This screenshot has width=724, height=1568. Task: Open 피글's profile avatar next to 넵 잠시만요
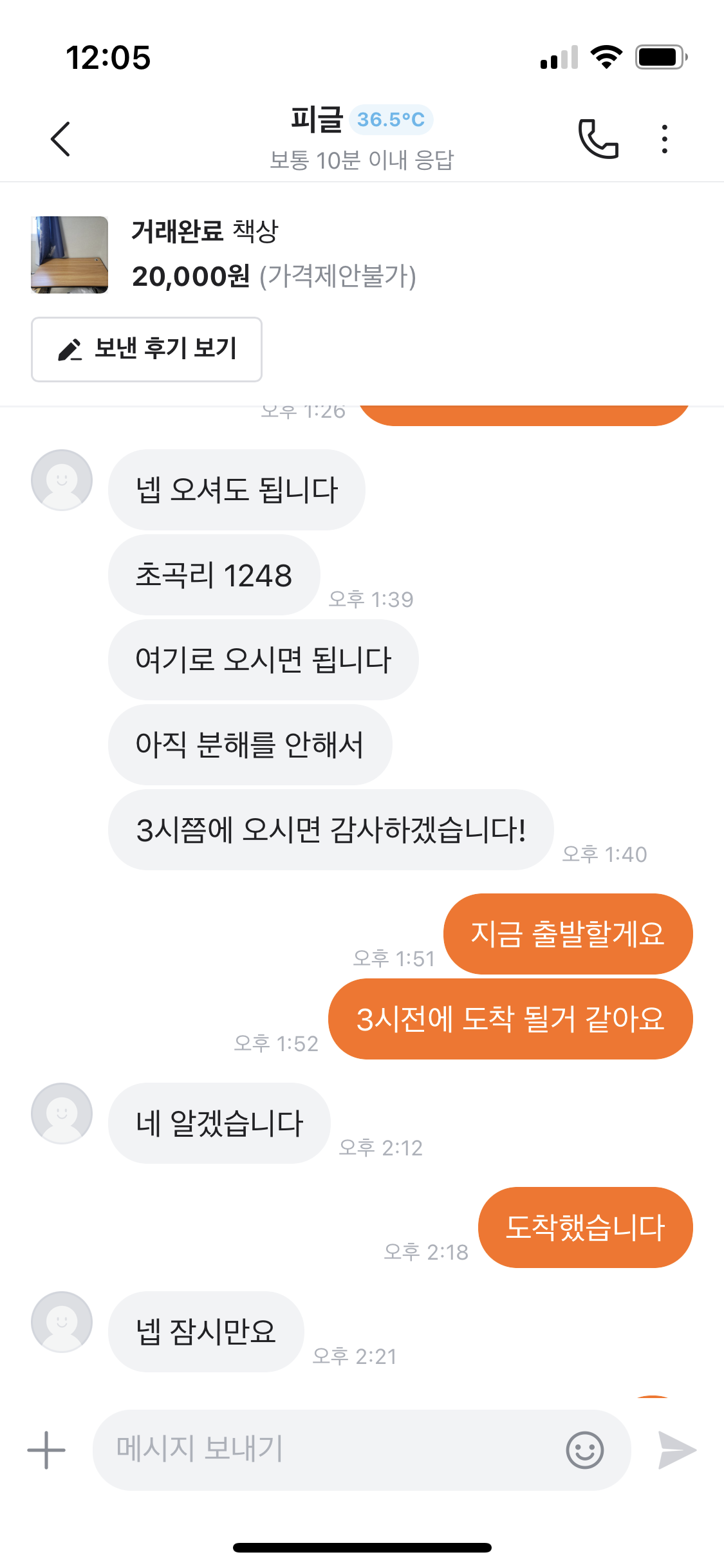pyautogui.click(x=62, y=1321)
